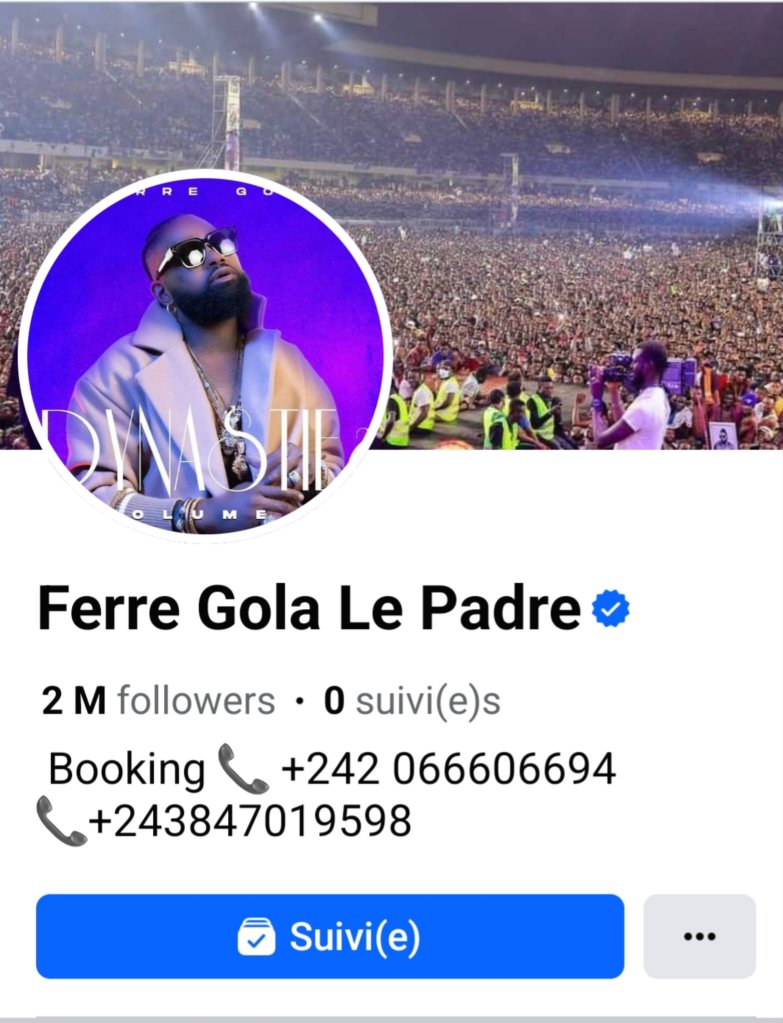Call booking number +242 066606694
The height and width of the screenshot is (1023, 783).
coord(447,769)
